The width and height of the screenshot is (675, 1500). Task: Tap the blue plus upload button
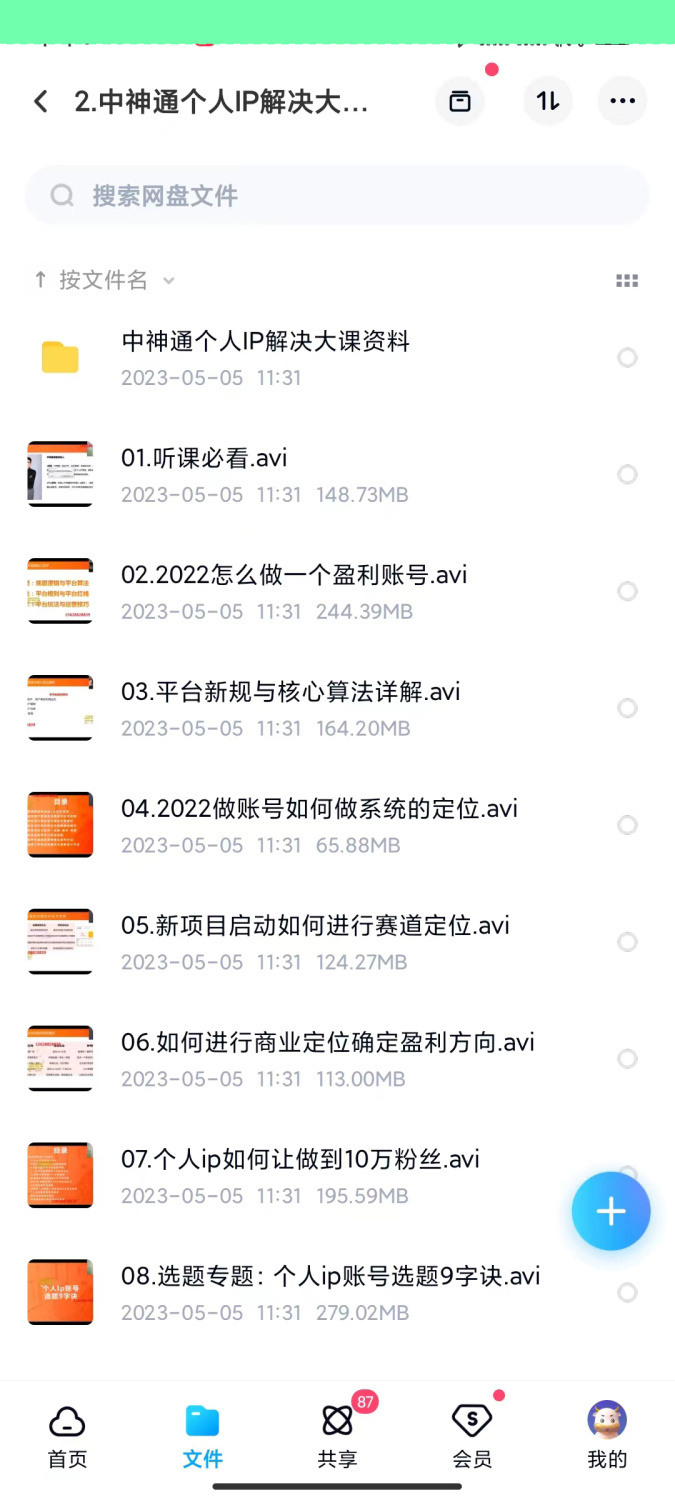pos(611,1211)
